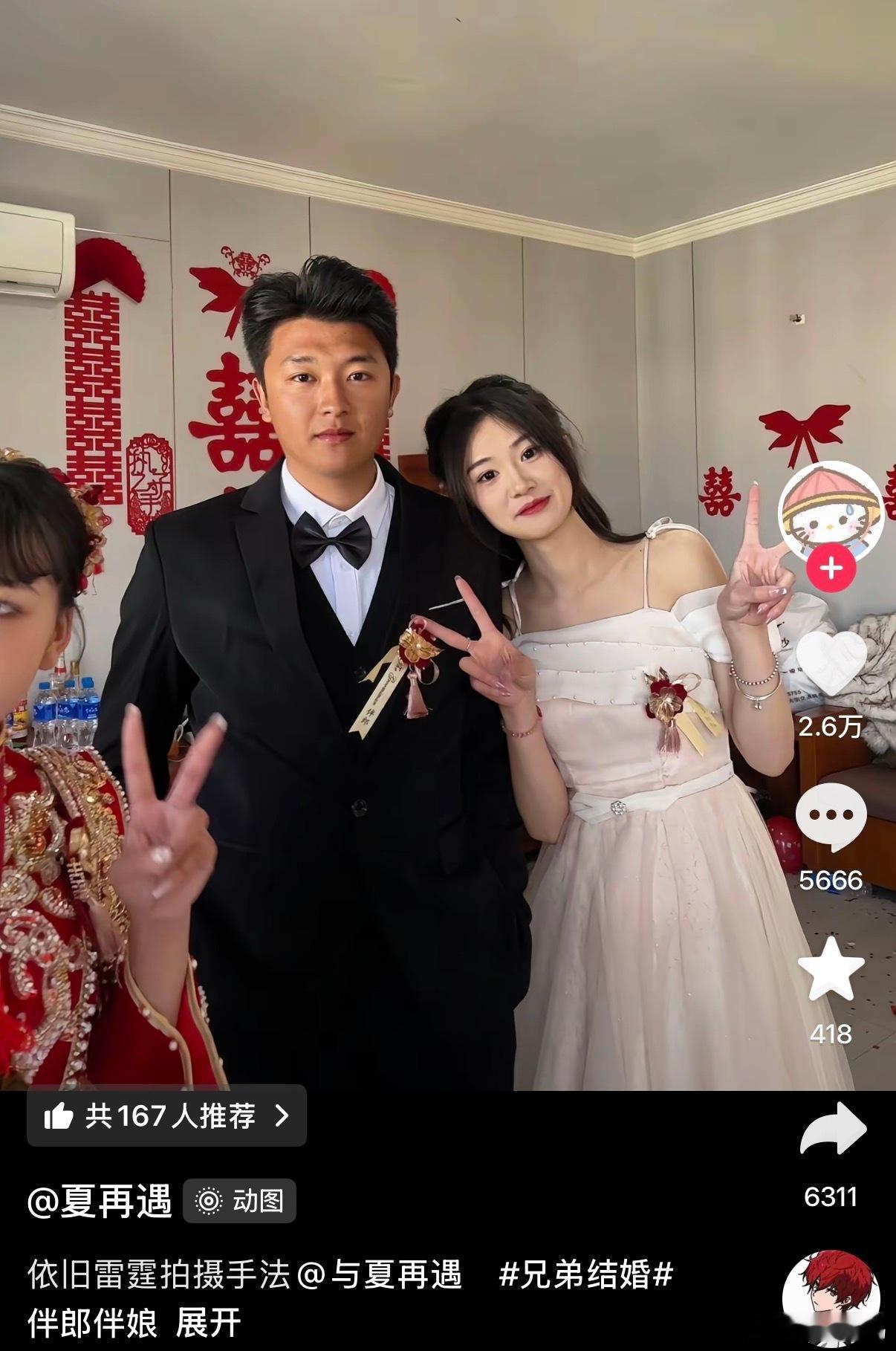Like this post with the heart
This screenshot has height=1351, width=896.
coord(831,664)
